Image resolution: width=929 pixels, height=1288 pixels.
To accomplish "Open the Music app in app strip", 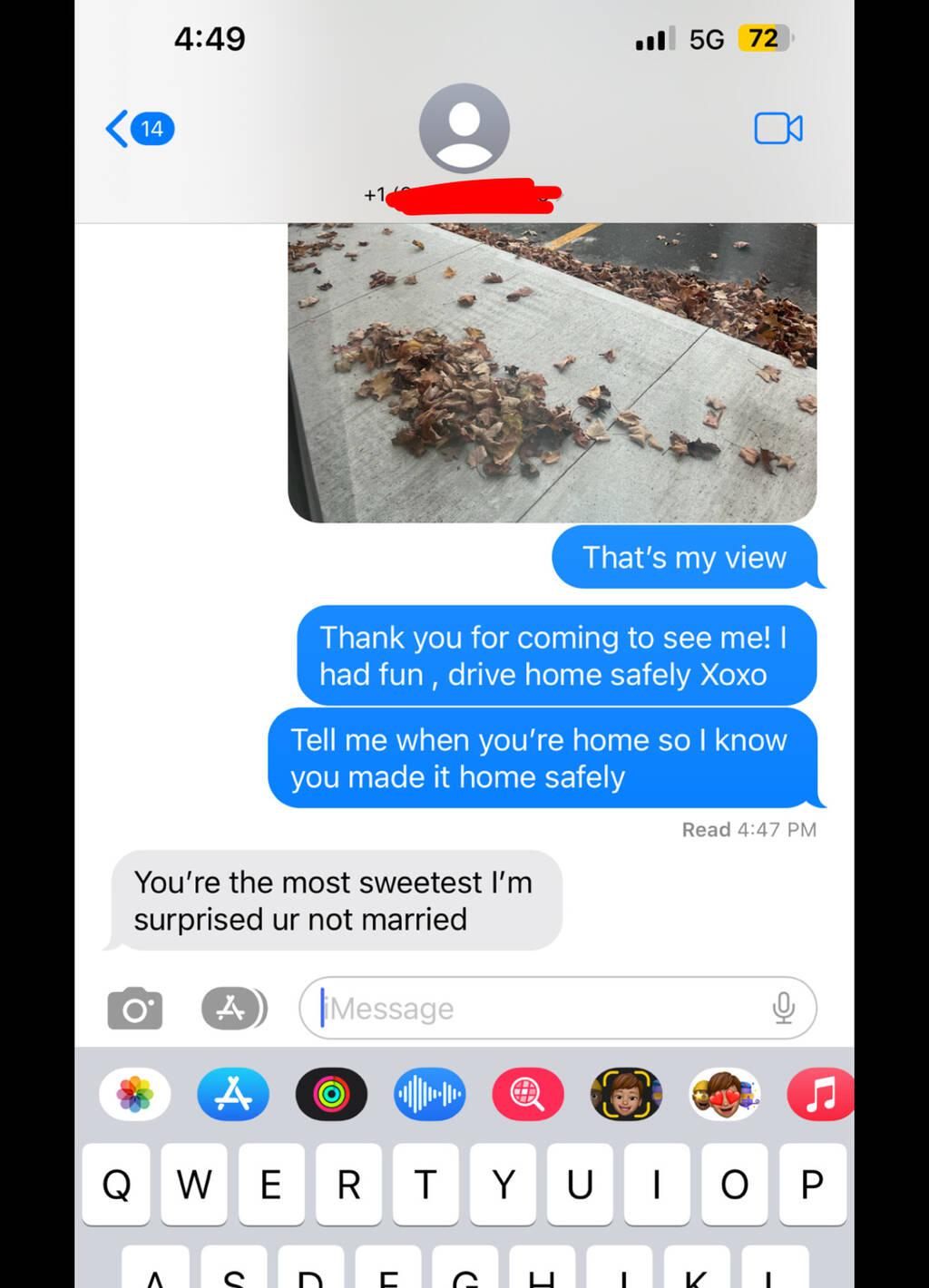I will 820,1095.
